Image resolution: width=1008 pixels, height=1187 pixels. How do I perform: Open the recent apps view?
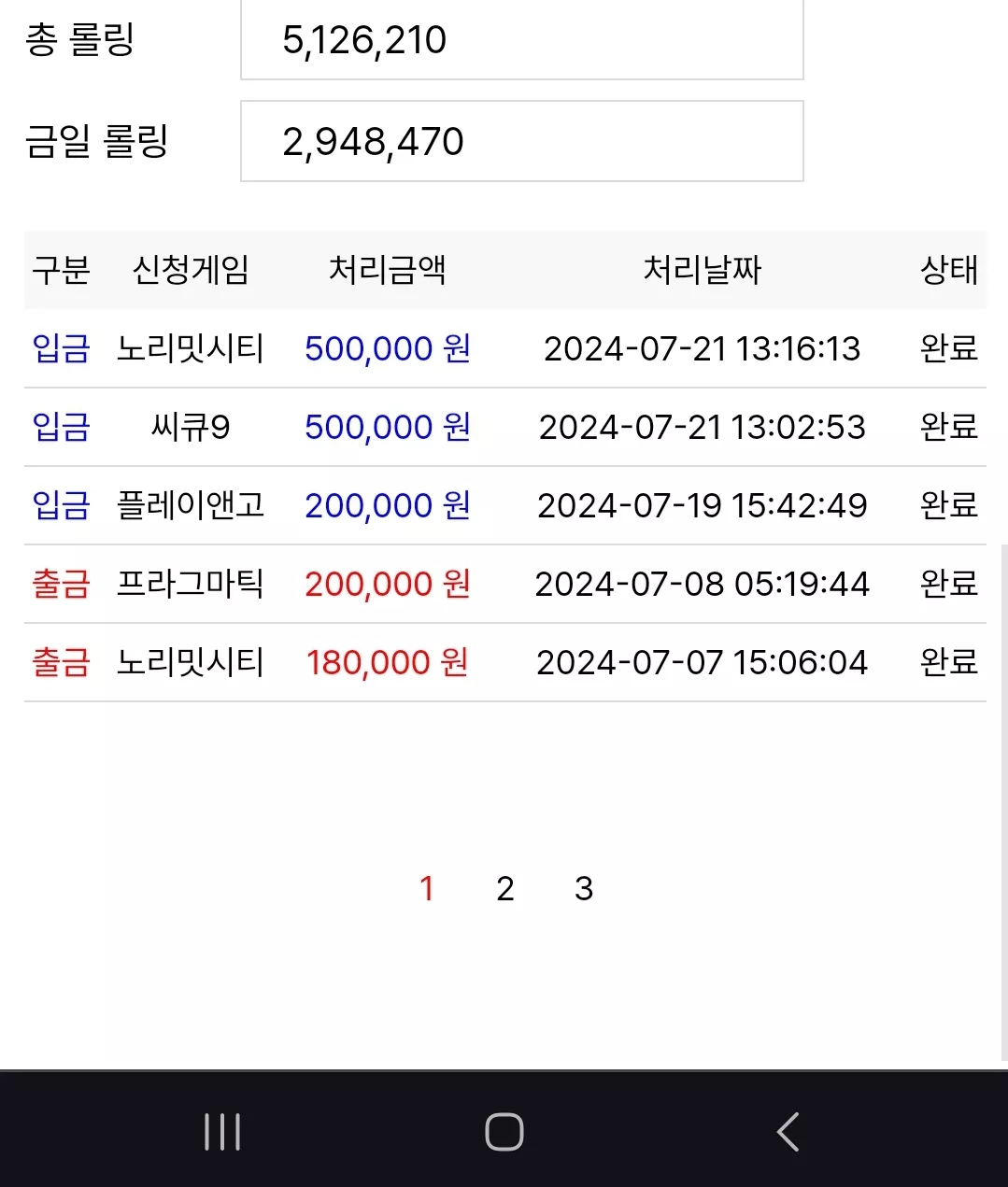(222, 1132)
